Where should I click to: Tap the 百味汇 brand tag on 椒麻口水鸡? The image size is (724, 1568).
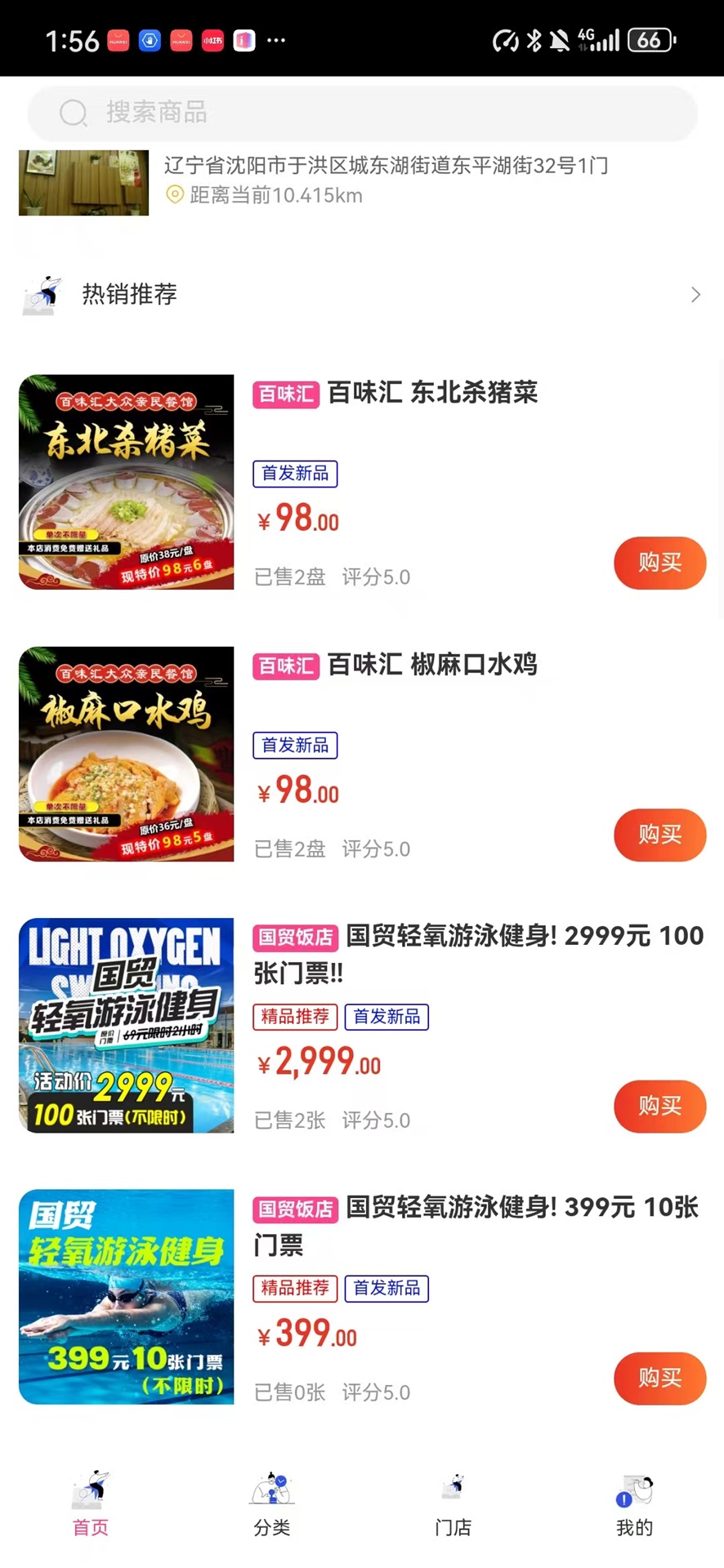(285, 666)
